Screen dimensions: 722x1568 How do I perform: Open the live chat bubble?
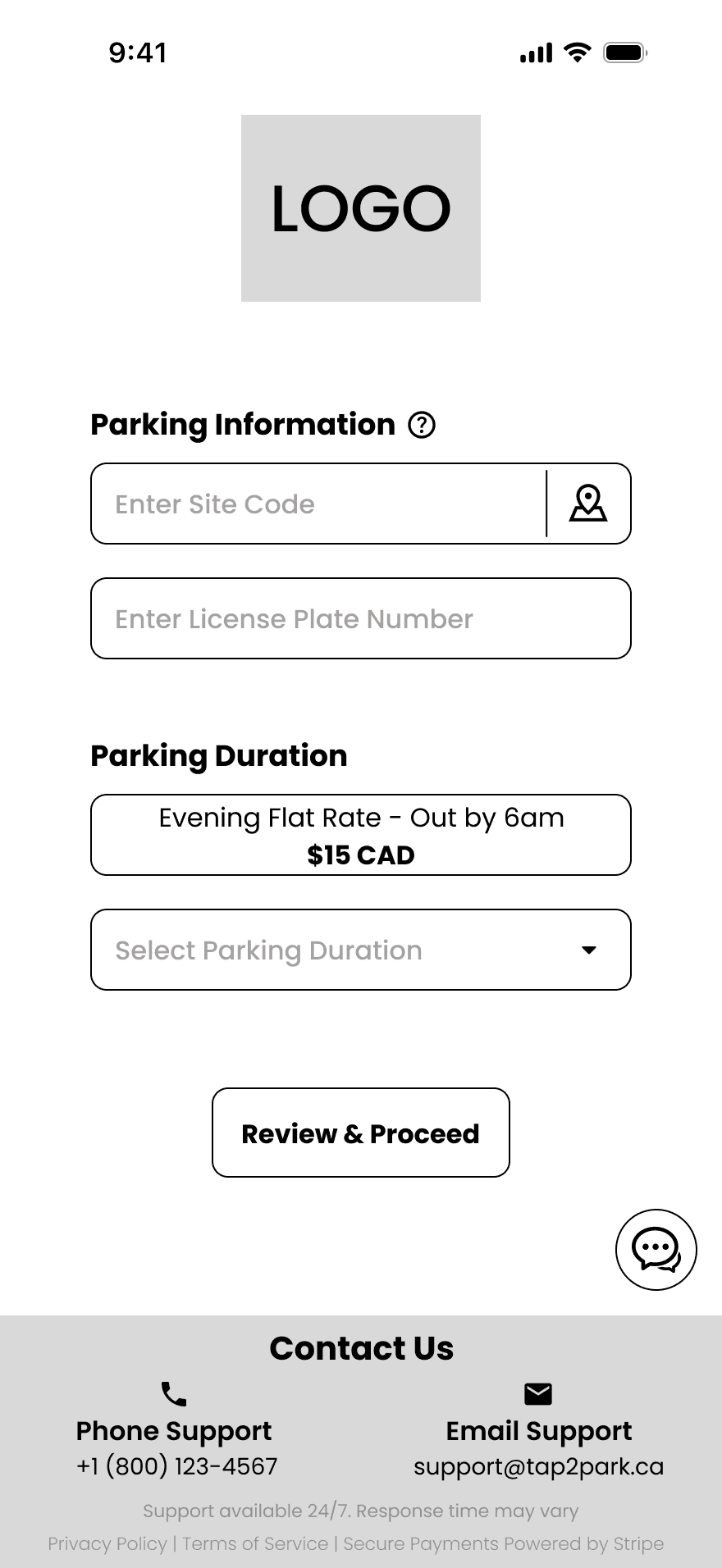[656, 1250]
